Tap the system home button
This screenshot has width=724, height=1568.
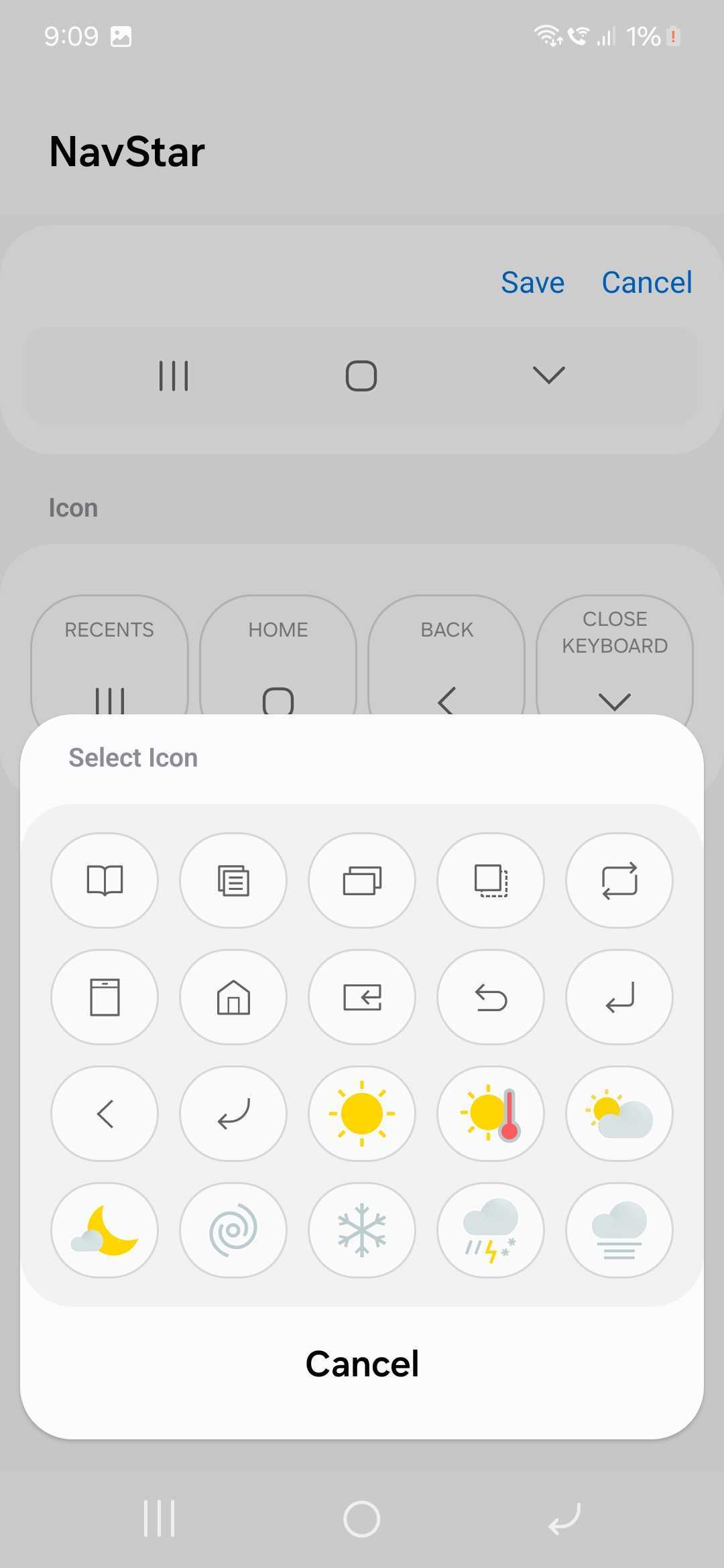click(362, 1518)
